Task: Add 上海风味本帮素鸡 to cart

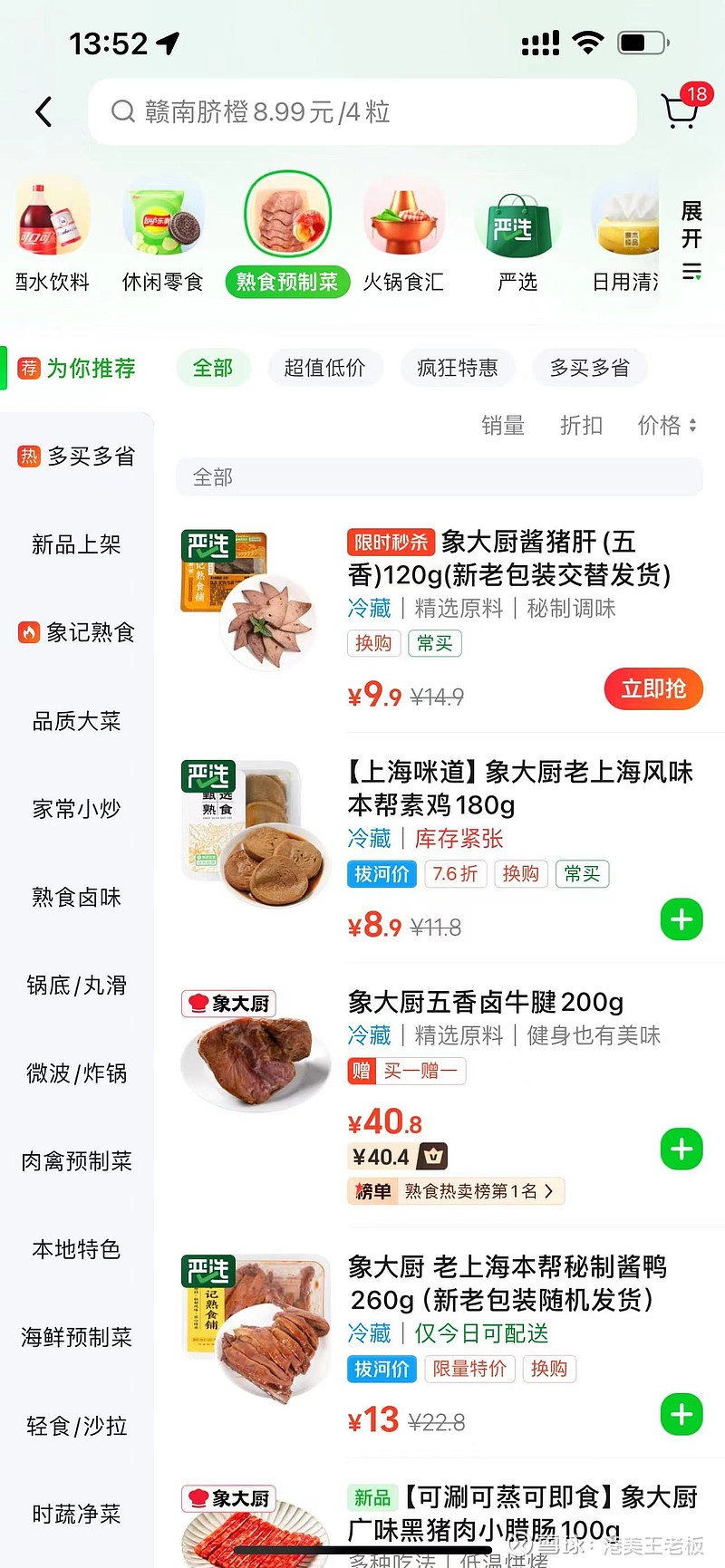Action: [x=681, y=920]
